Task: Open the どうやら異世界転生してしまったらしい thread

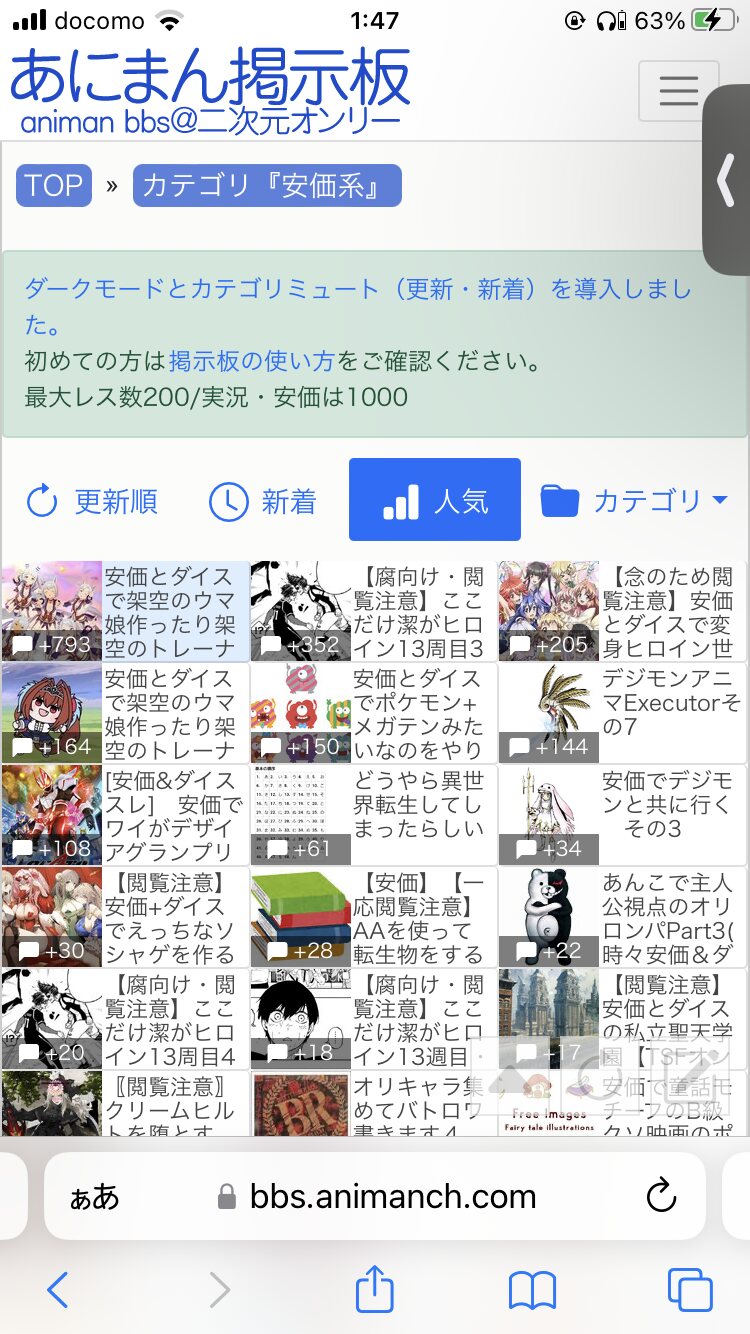Action: coord(373,815)
